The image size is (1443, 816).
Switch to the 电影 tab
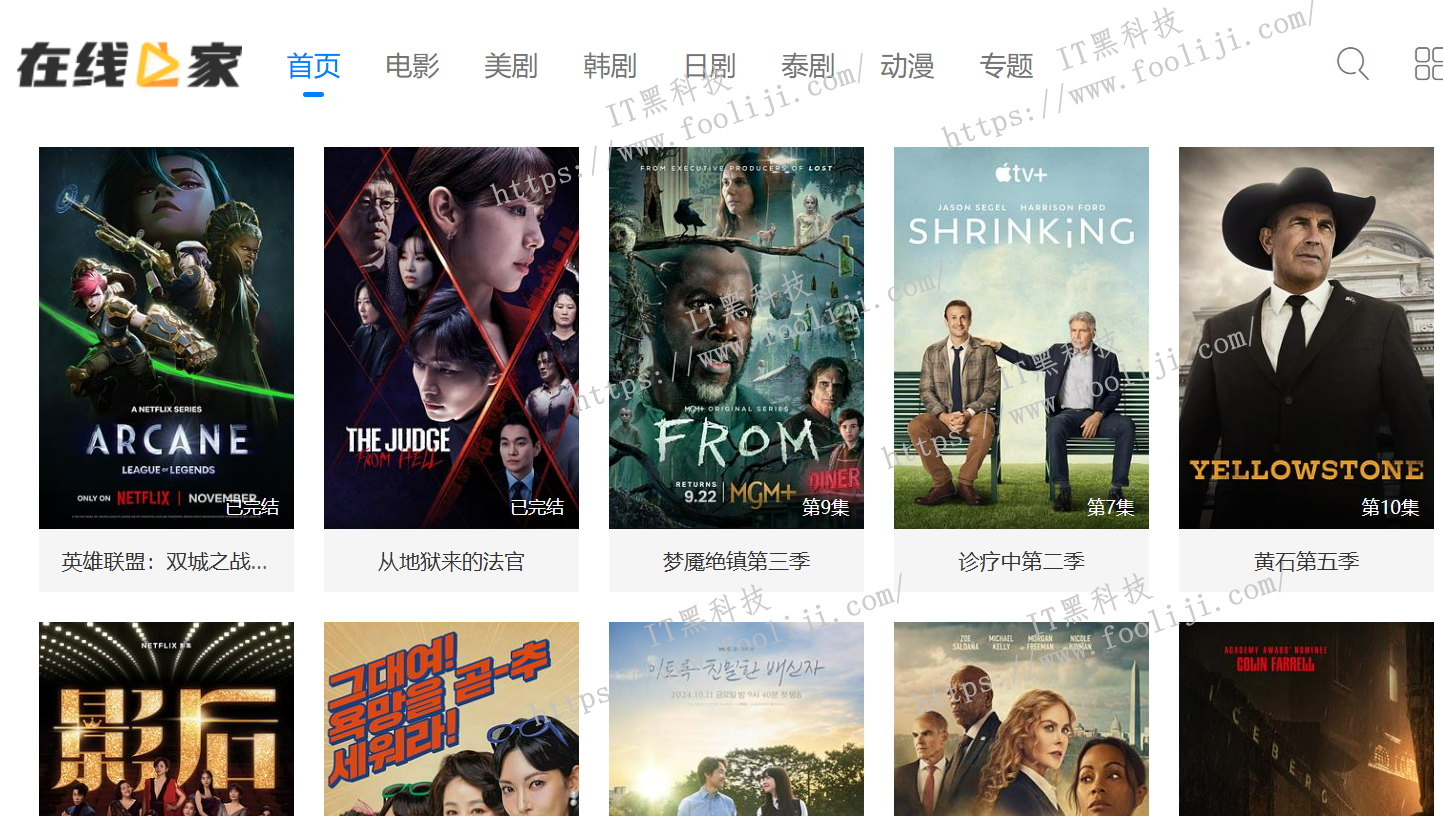coord(412,66)
